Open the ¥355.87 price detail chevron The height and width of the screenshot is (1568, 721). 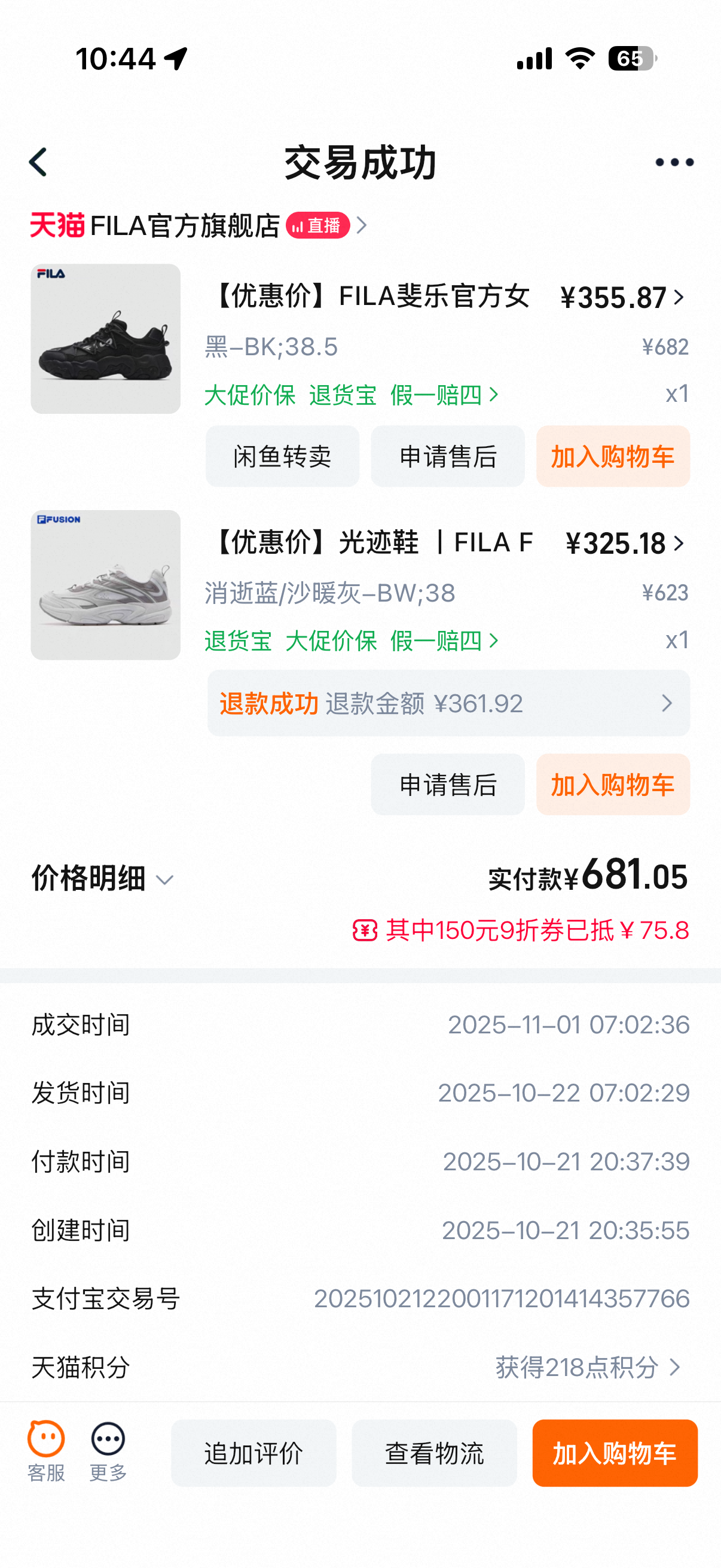[x=679, y=298]
